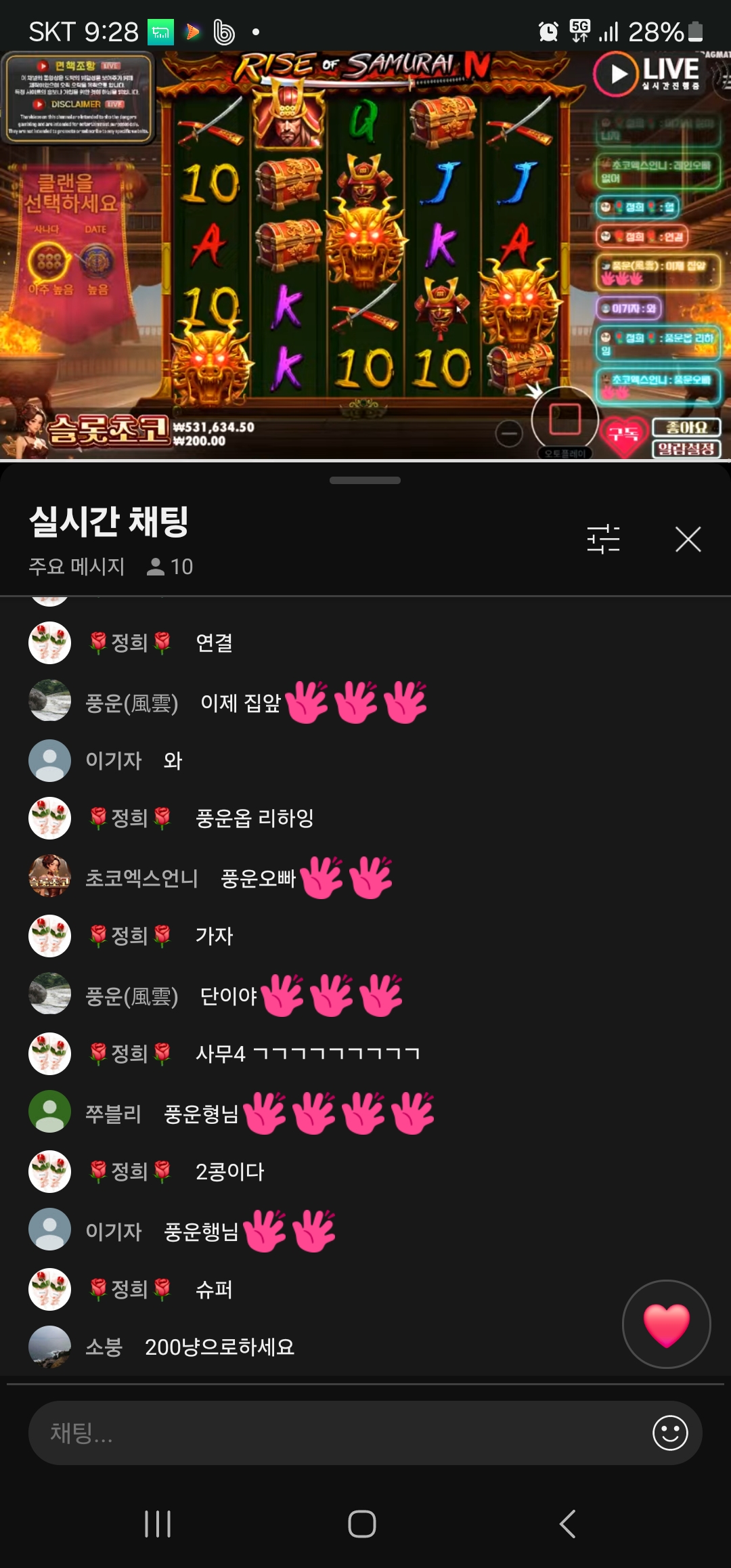Send a heart reaction
This screenshot has height=1568, width=731.
click(x=666, y=1324)
